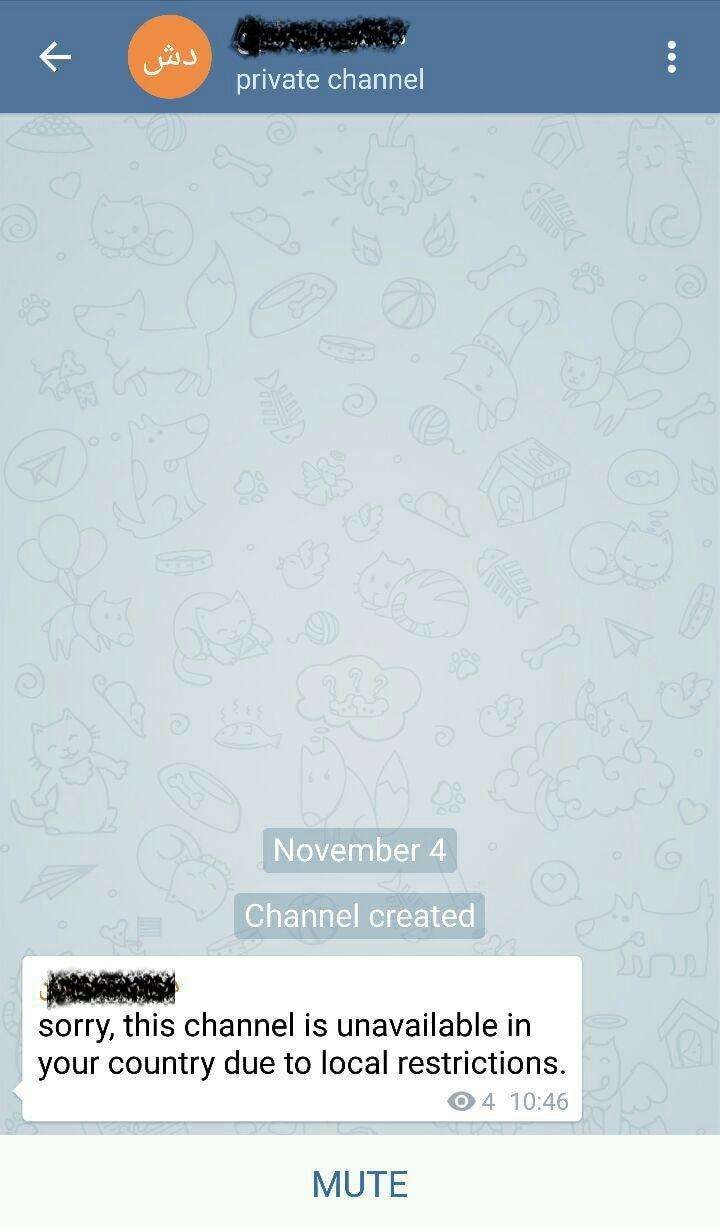Mute this channel
Viewport: 720px width, 1230px height.
pyautogui.click(x=360, y=1184)
